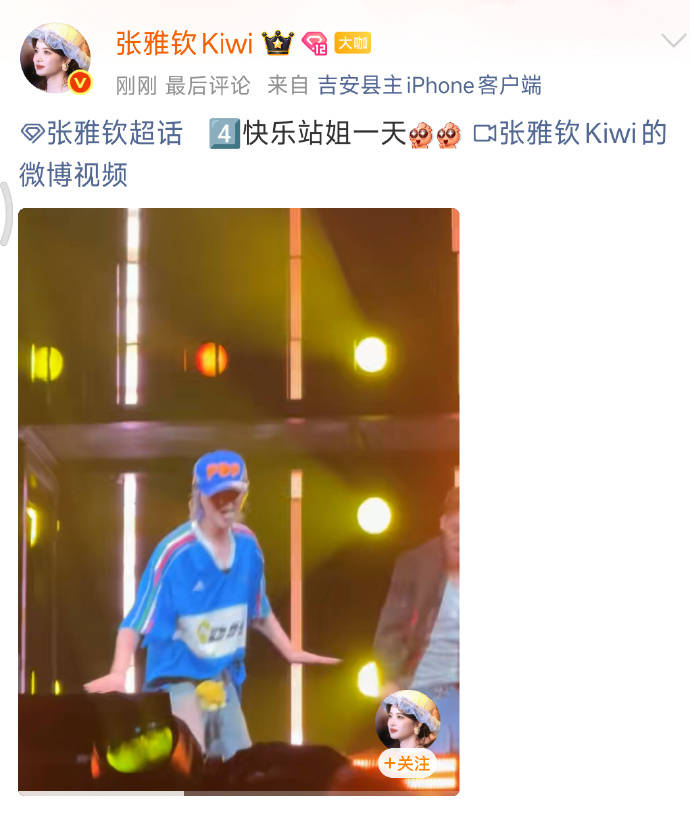The width and height of the screenshot is (690, 815).
Task: Tap the username 张雅钦Kiwi
Action: click(x=184, y=43)
